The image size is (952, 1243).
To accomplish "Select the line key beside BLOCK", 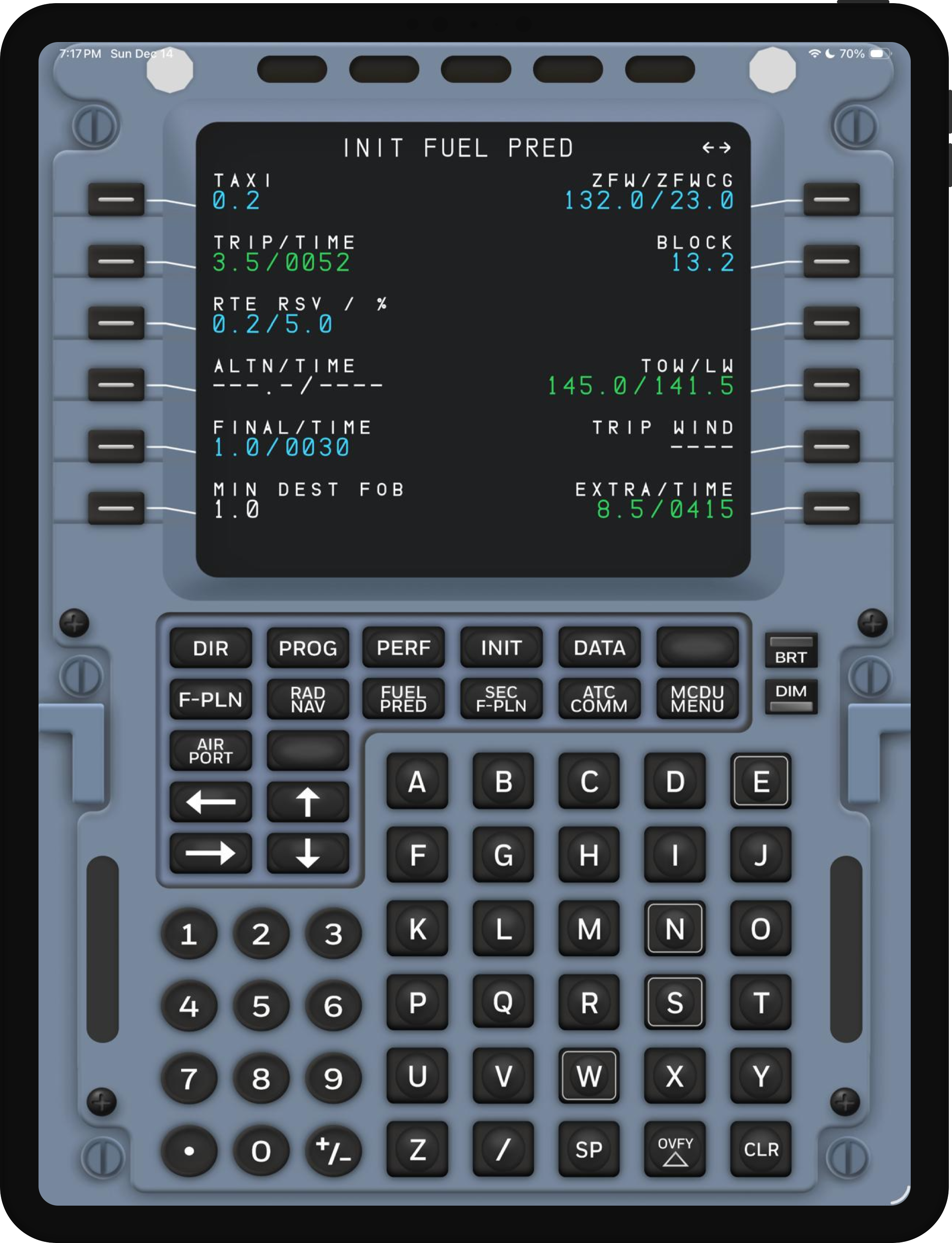I will coord(831,261).
